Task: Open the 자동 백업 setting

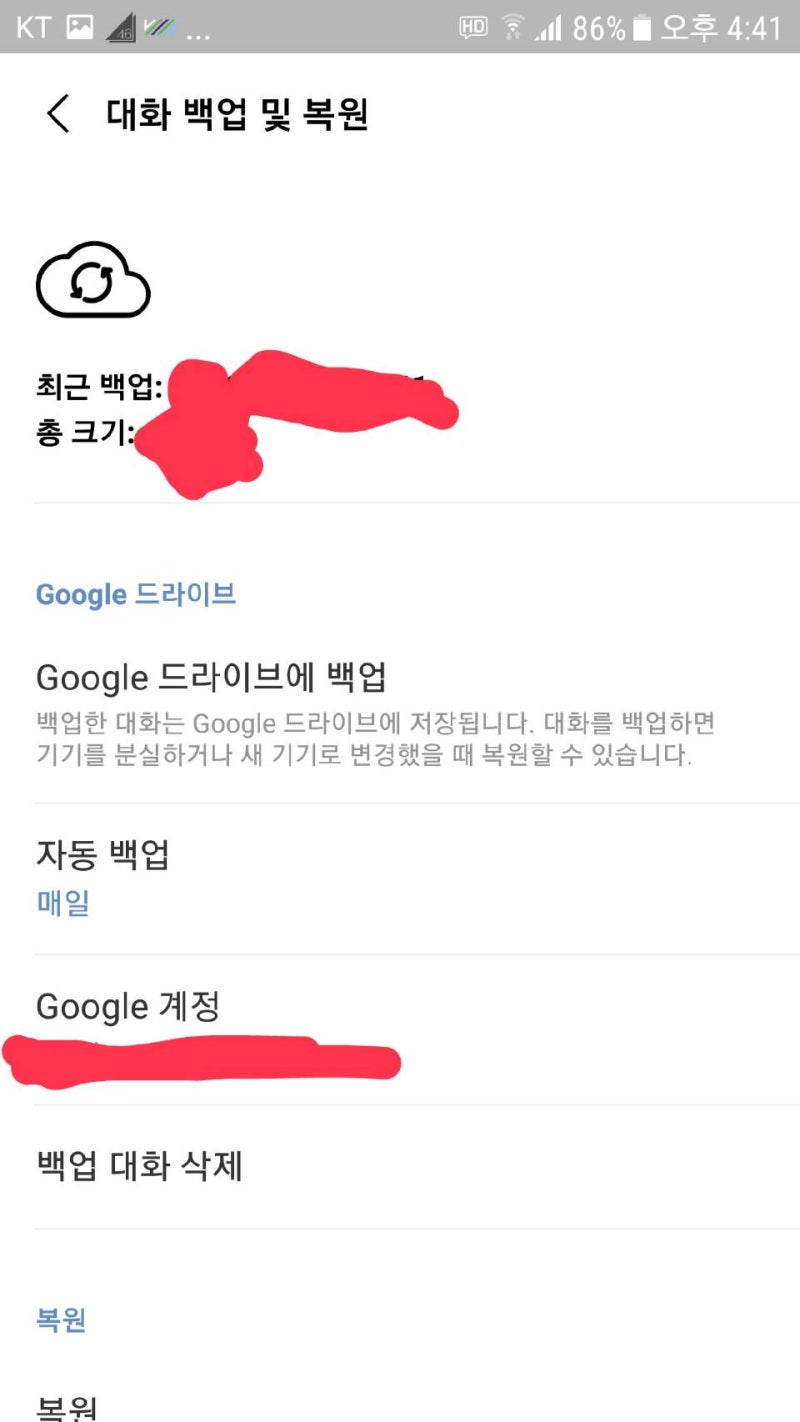Action: (x=103, y=856)
